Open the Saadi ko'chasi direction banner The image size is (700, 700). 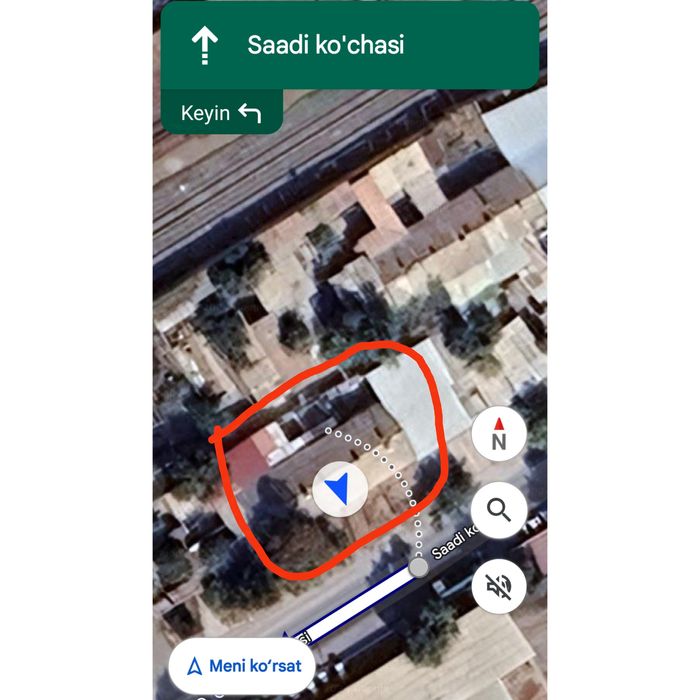pyautogui.click(x=350, y=45)
